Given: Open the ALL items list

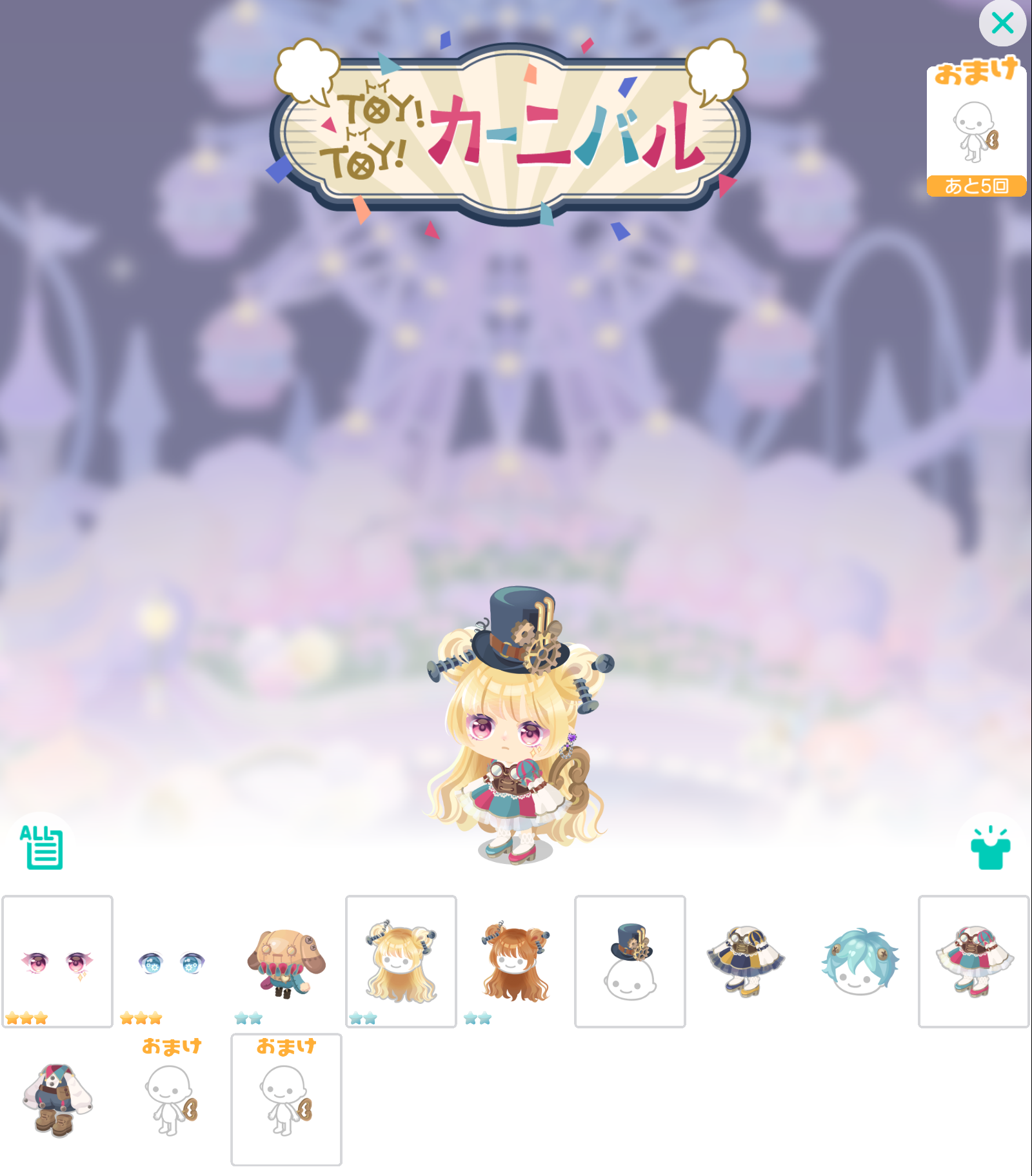Looking at the screenshot, I should pyautogui.click(x=41, y=847).
